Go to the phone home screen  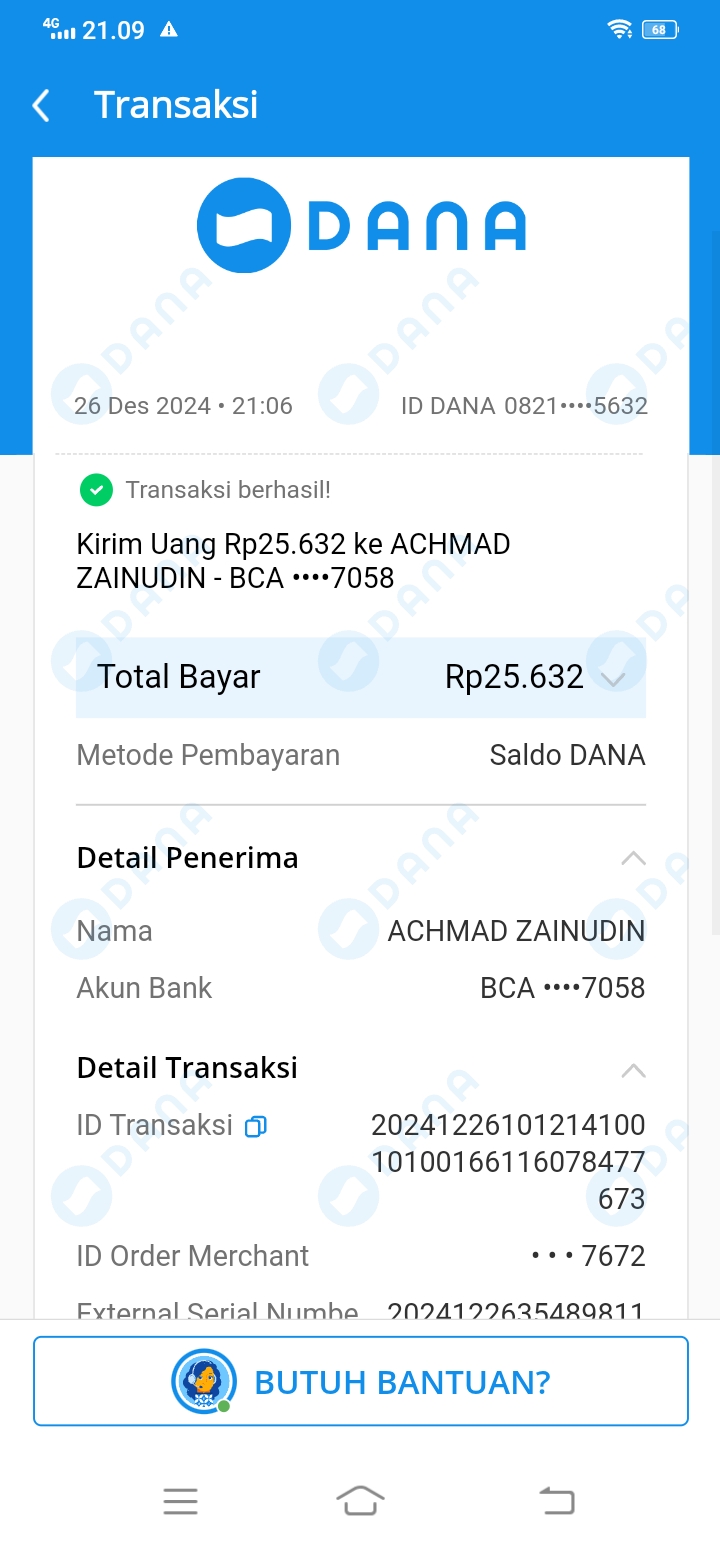coord(360,1500)
